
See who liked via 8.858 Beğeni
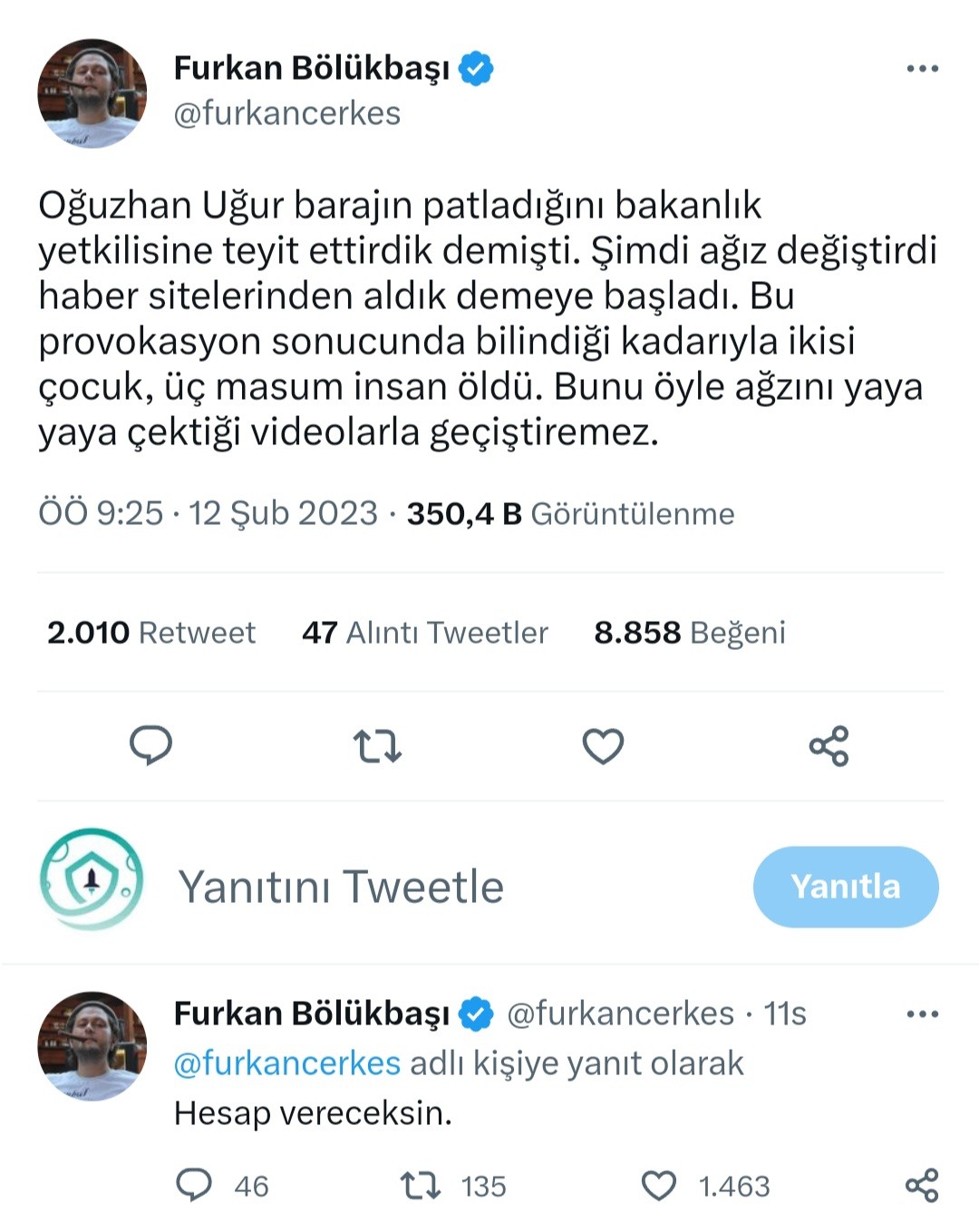[x=689, y=633]
